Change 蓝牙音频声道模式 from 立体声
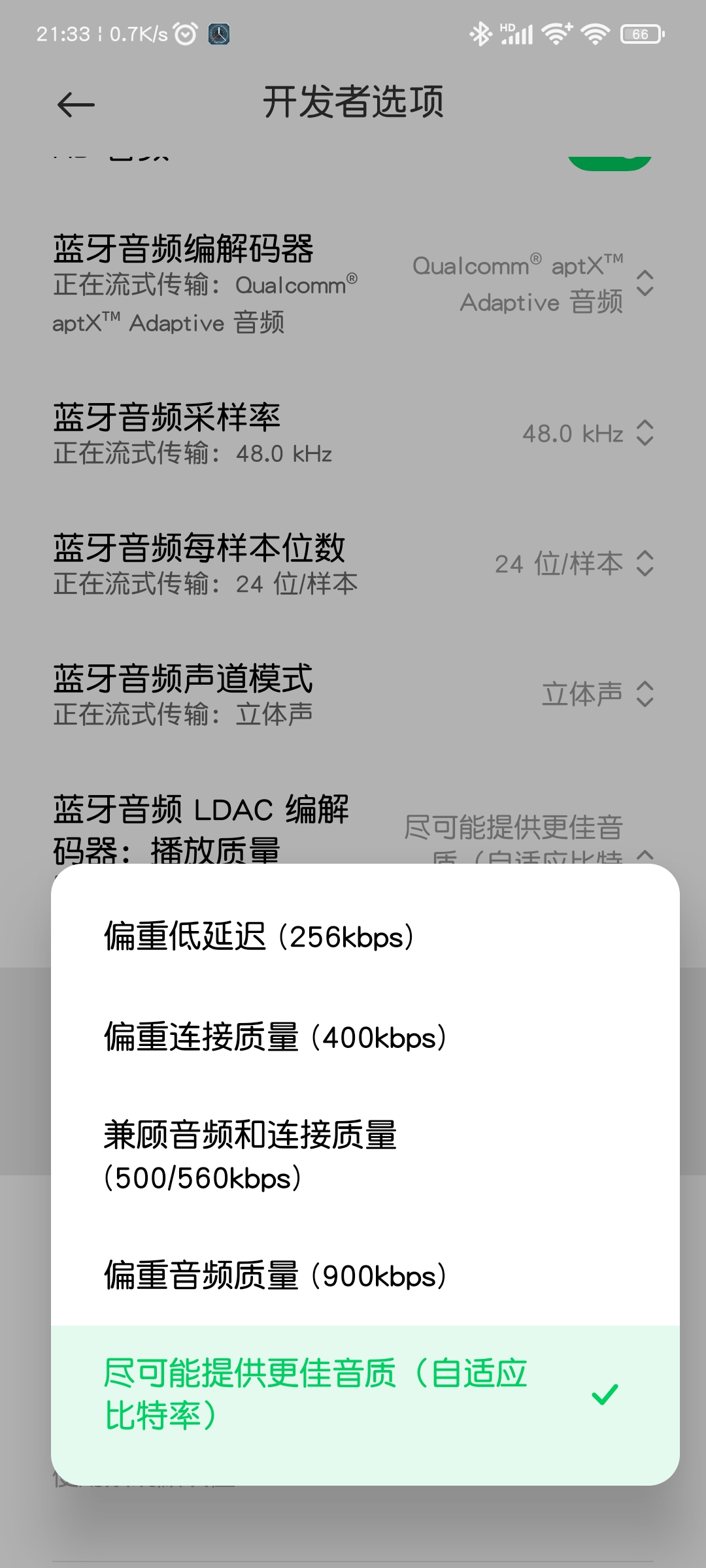The width and height of the screenshot is (706, 1568). click(x=353, y=694)
